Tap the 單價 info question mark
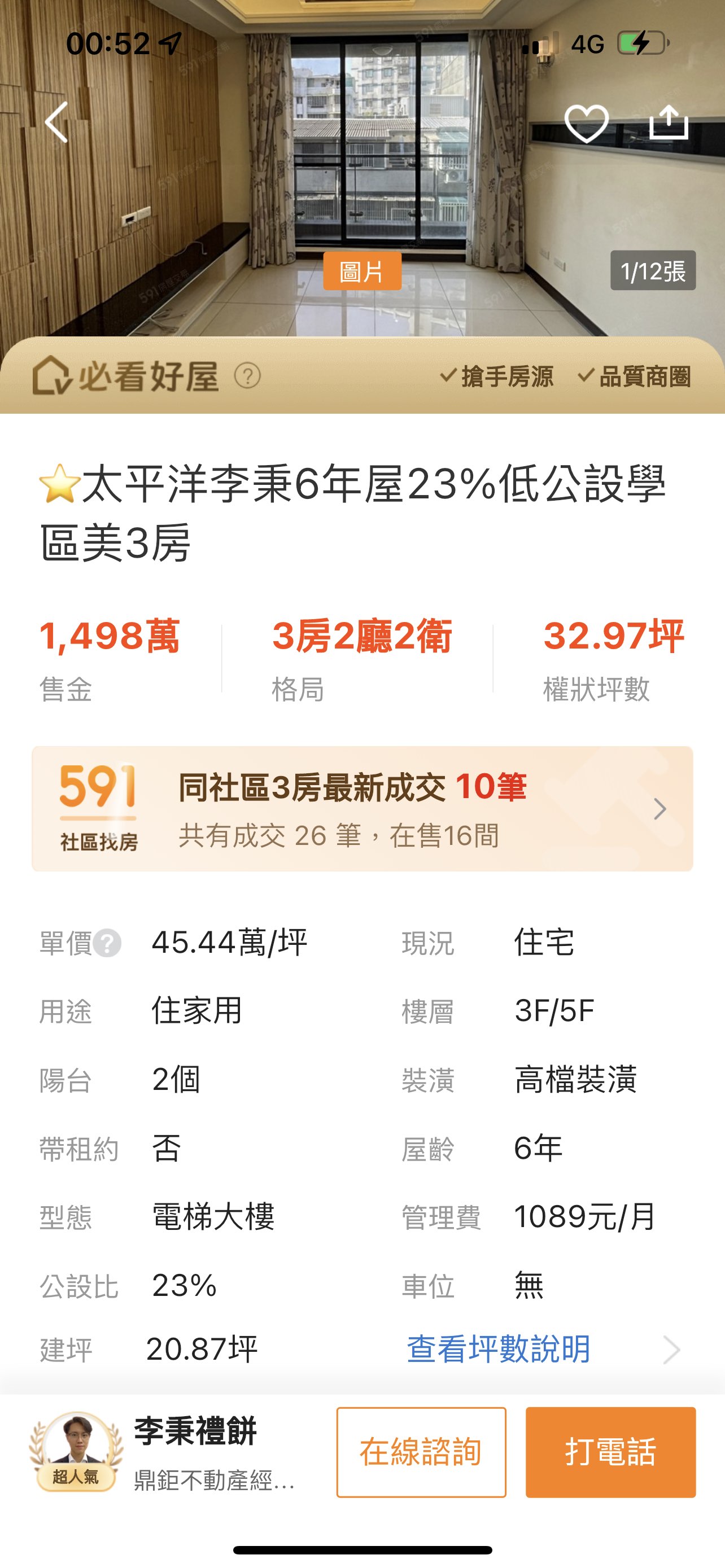The image size is (725, 1568). click(108, 944)
